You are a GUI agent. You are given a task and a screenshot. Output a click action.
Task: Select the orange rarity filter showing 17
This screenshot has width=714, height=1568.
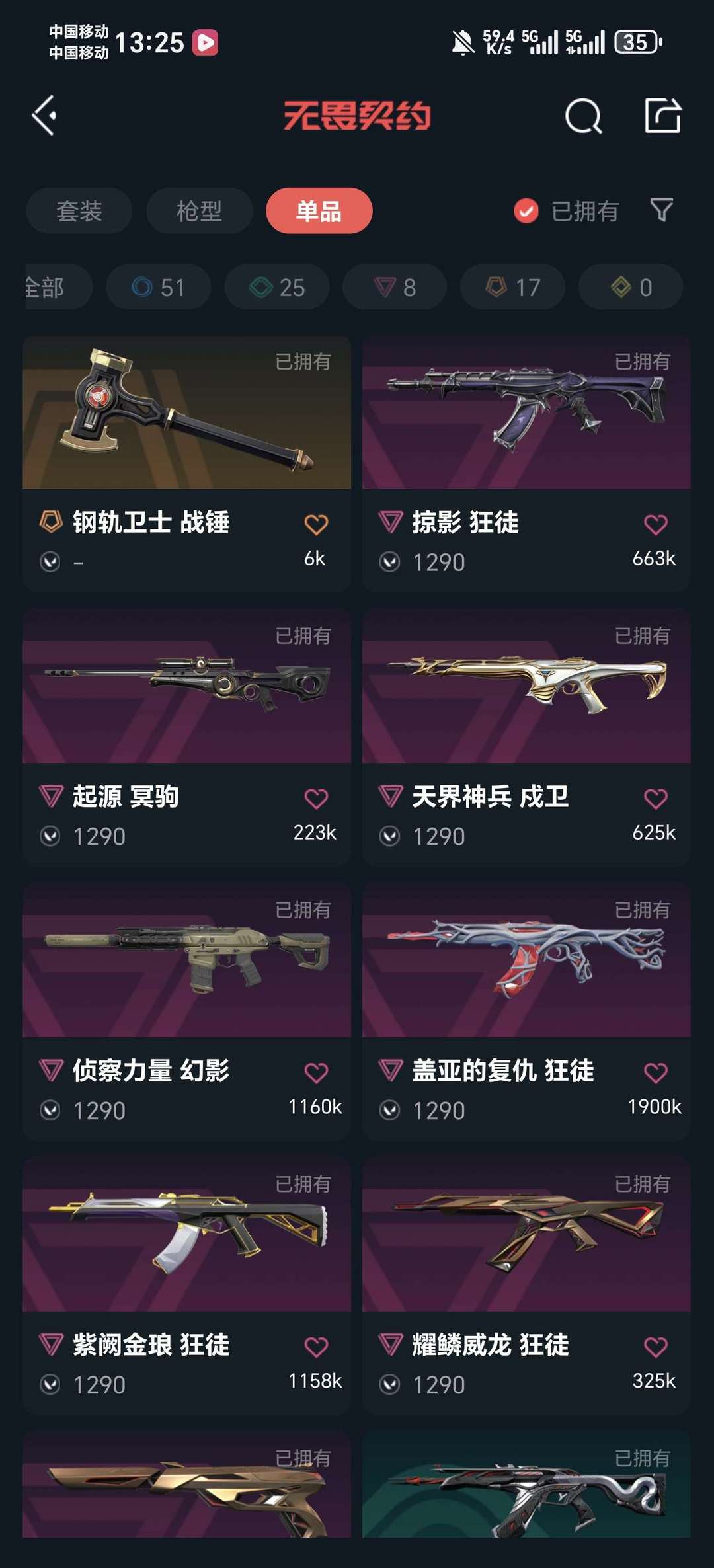click(511, 286)
